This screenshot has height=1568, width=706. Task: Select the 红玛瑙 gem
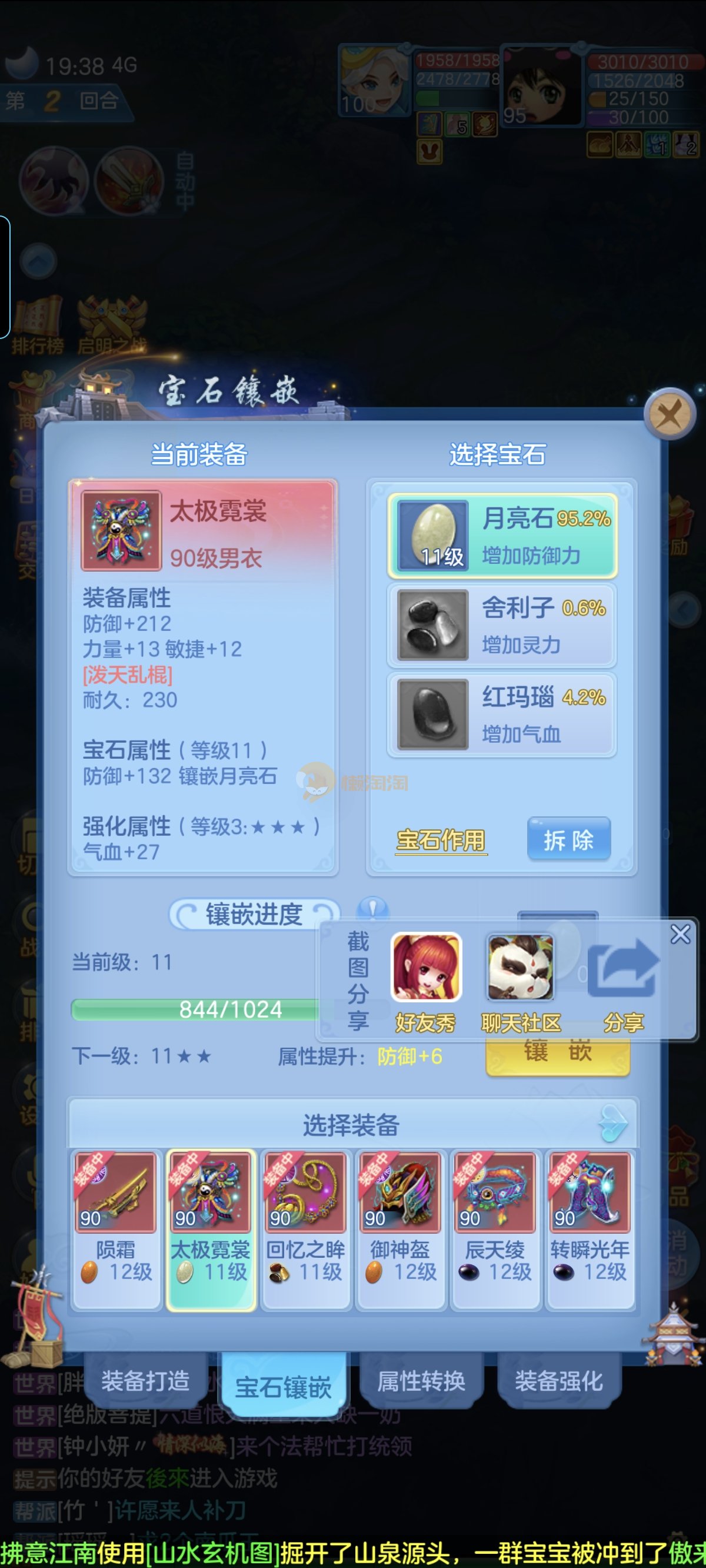pyautogui.click(x=502, y=714)
